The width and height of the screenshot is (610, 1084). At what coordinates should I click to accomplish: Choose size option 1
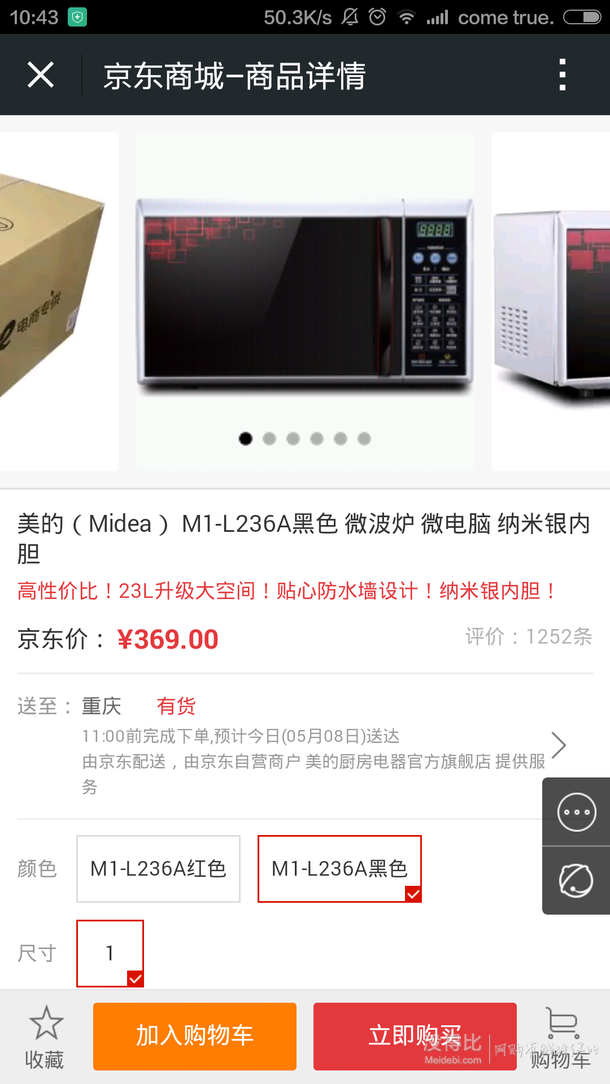coord(110,953)
